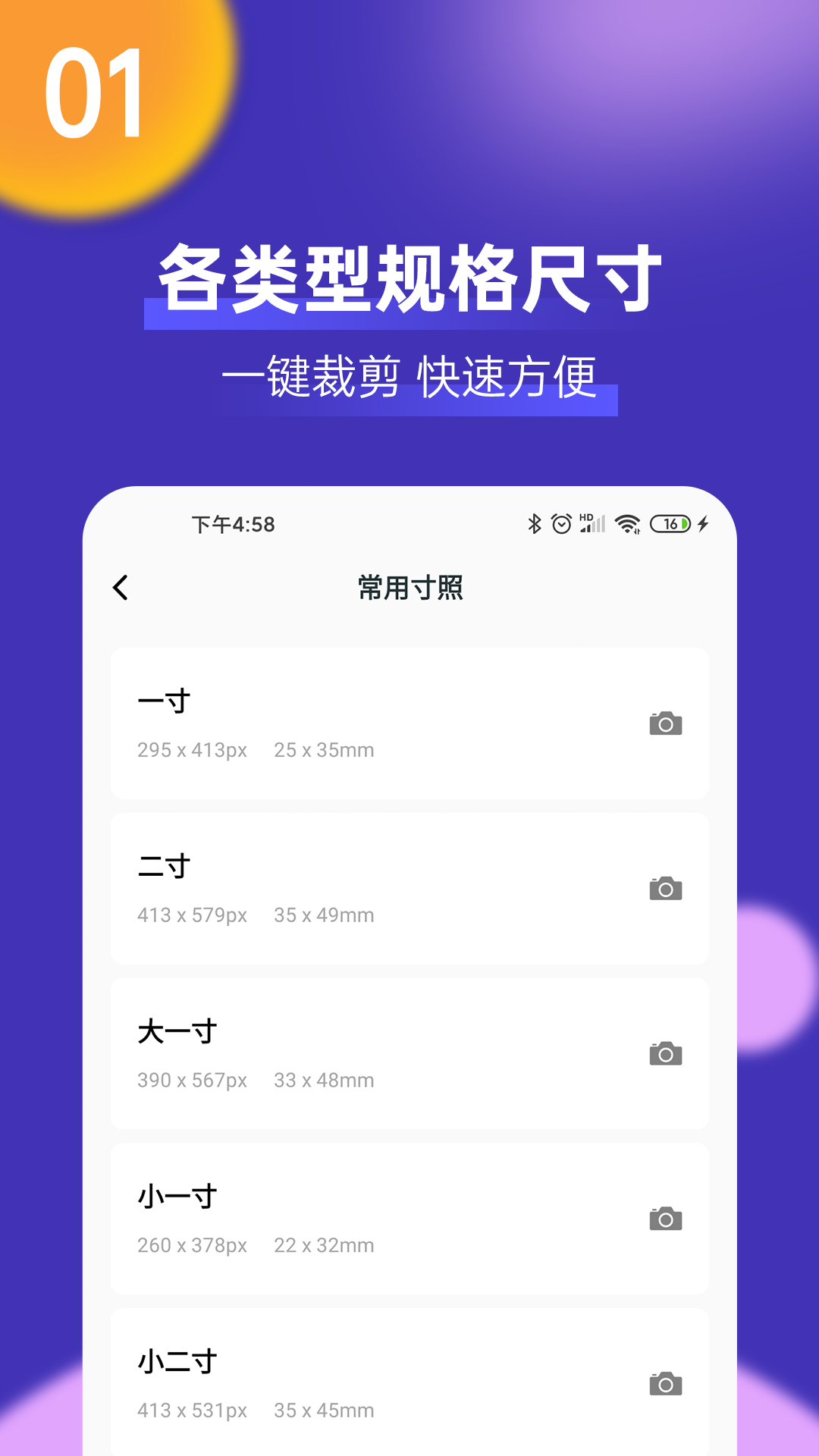Open camera for 二寸 photo
Screen dimensions: 819x1456
666,889
